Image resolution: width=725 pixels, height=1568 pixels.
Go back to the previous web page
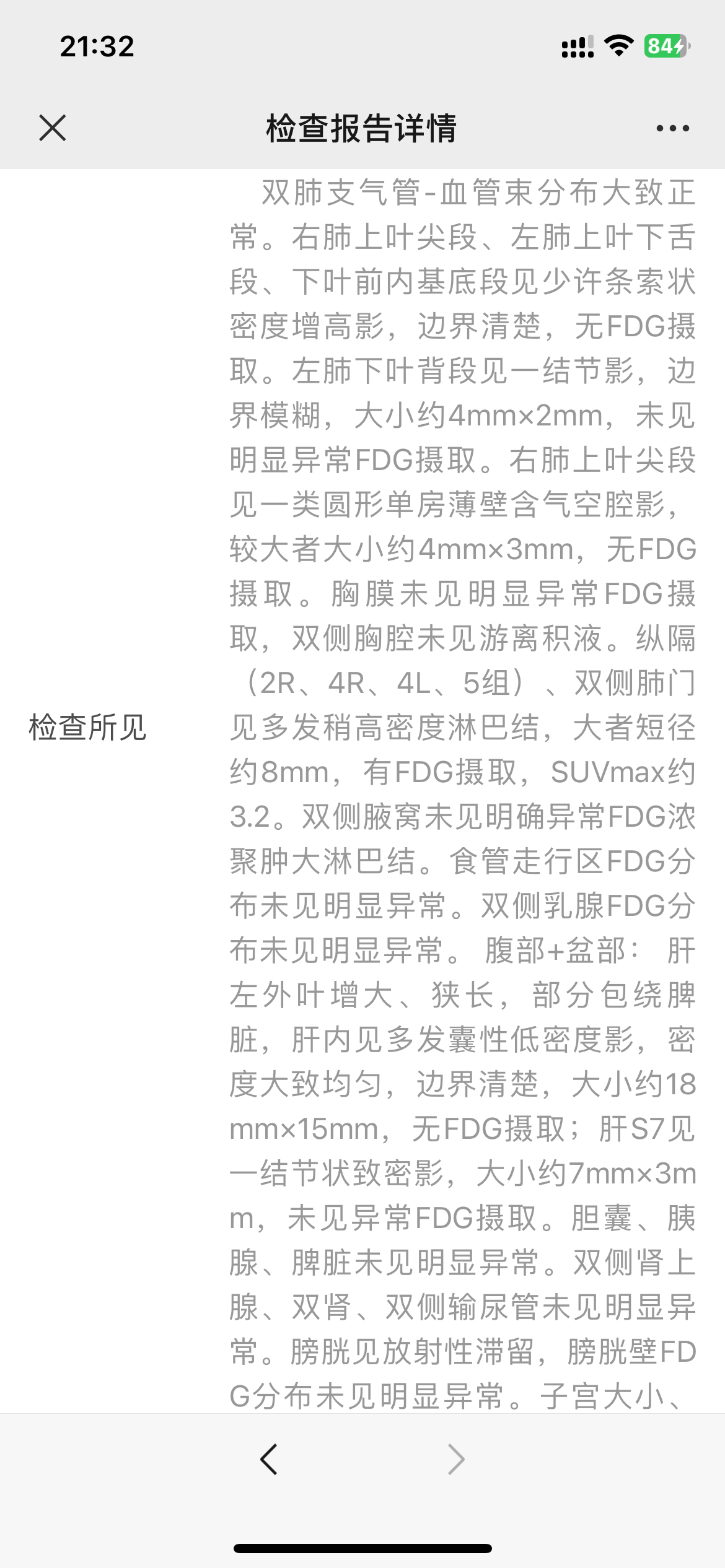click(268, 1460)
